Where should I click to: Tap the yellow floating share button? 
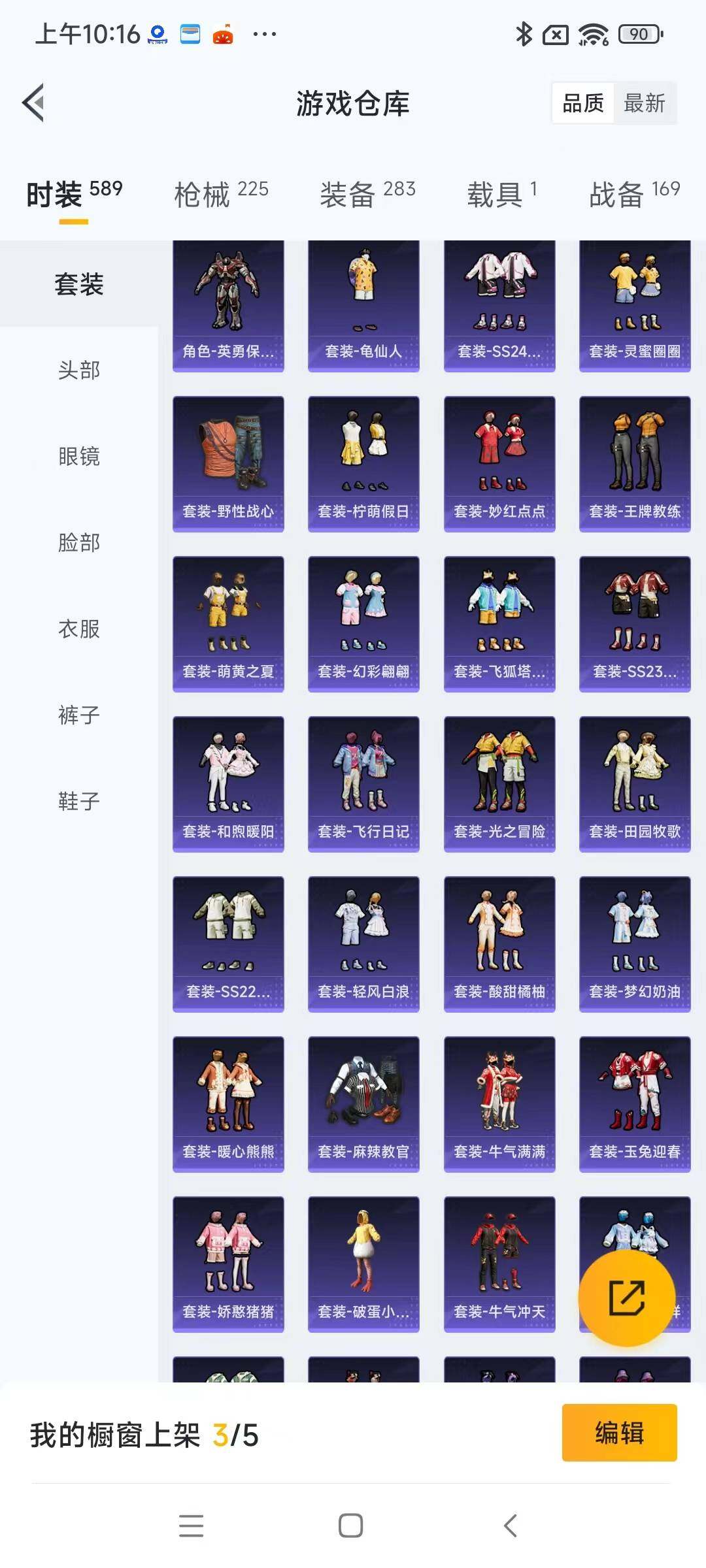627,1298
